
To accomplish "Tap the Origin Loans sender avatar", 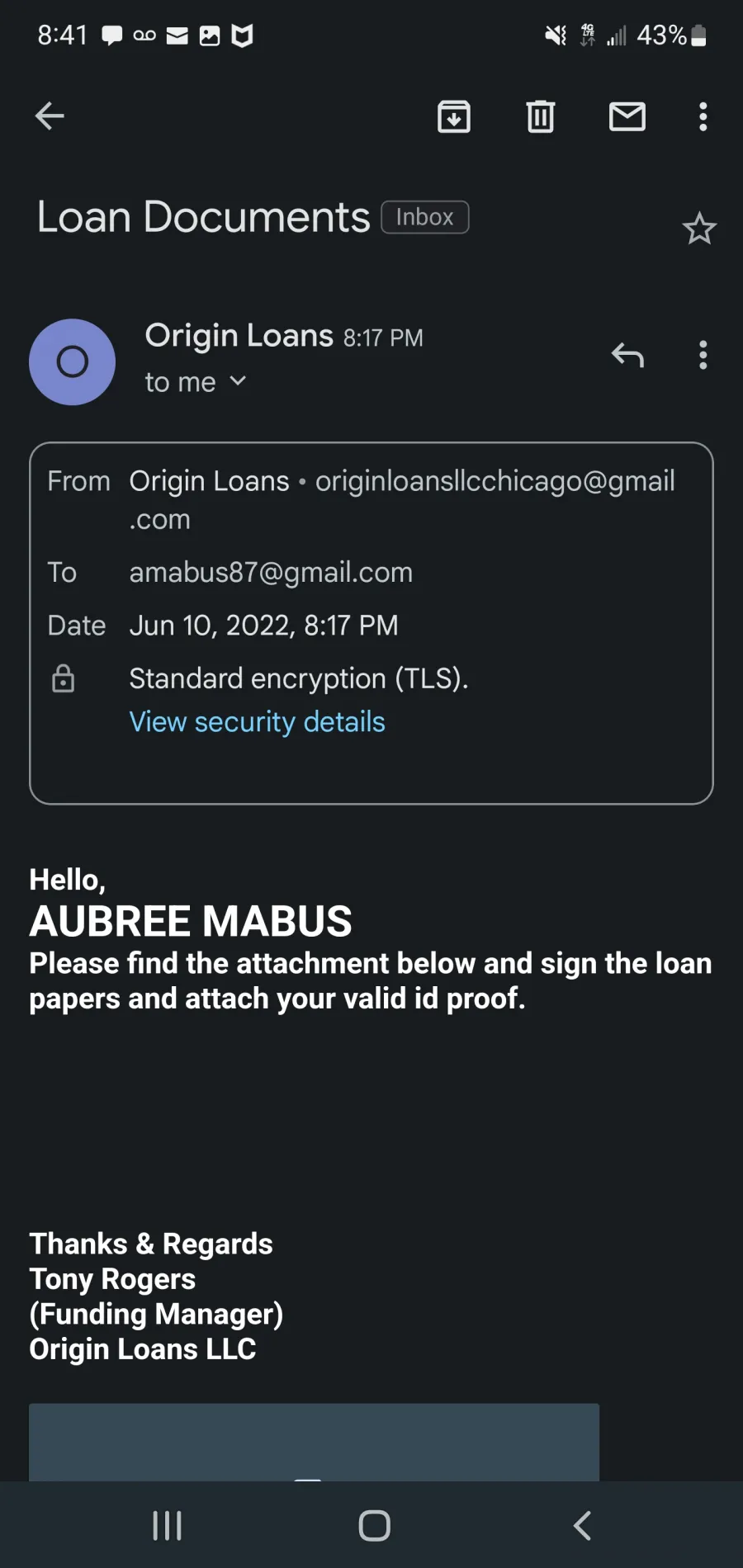I will [72, 361].
